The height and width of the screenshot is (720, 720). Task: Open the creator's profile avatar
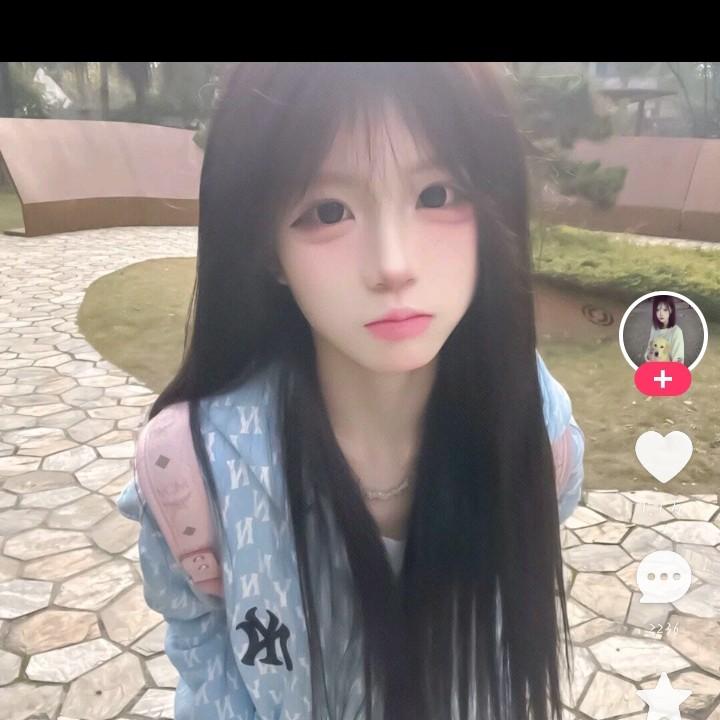[663, 333]
